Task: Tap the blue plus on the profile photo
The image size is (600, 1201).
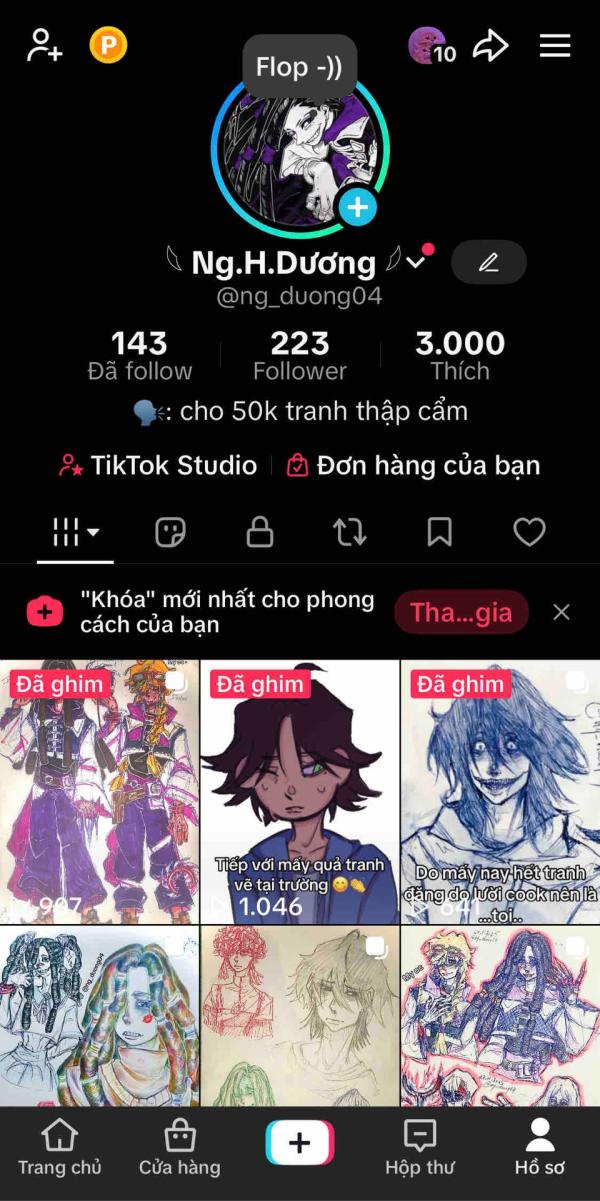Action: (x=357, y=208)
